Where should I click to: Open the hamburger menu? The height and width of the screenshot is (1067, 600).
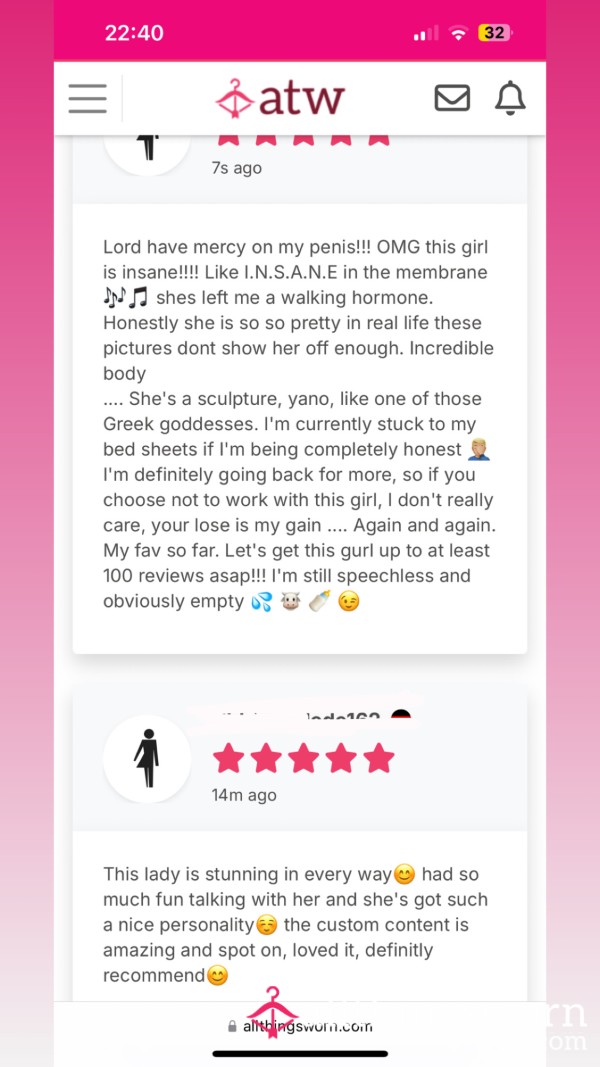(x=88, y=99)
